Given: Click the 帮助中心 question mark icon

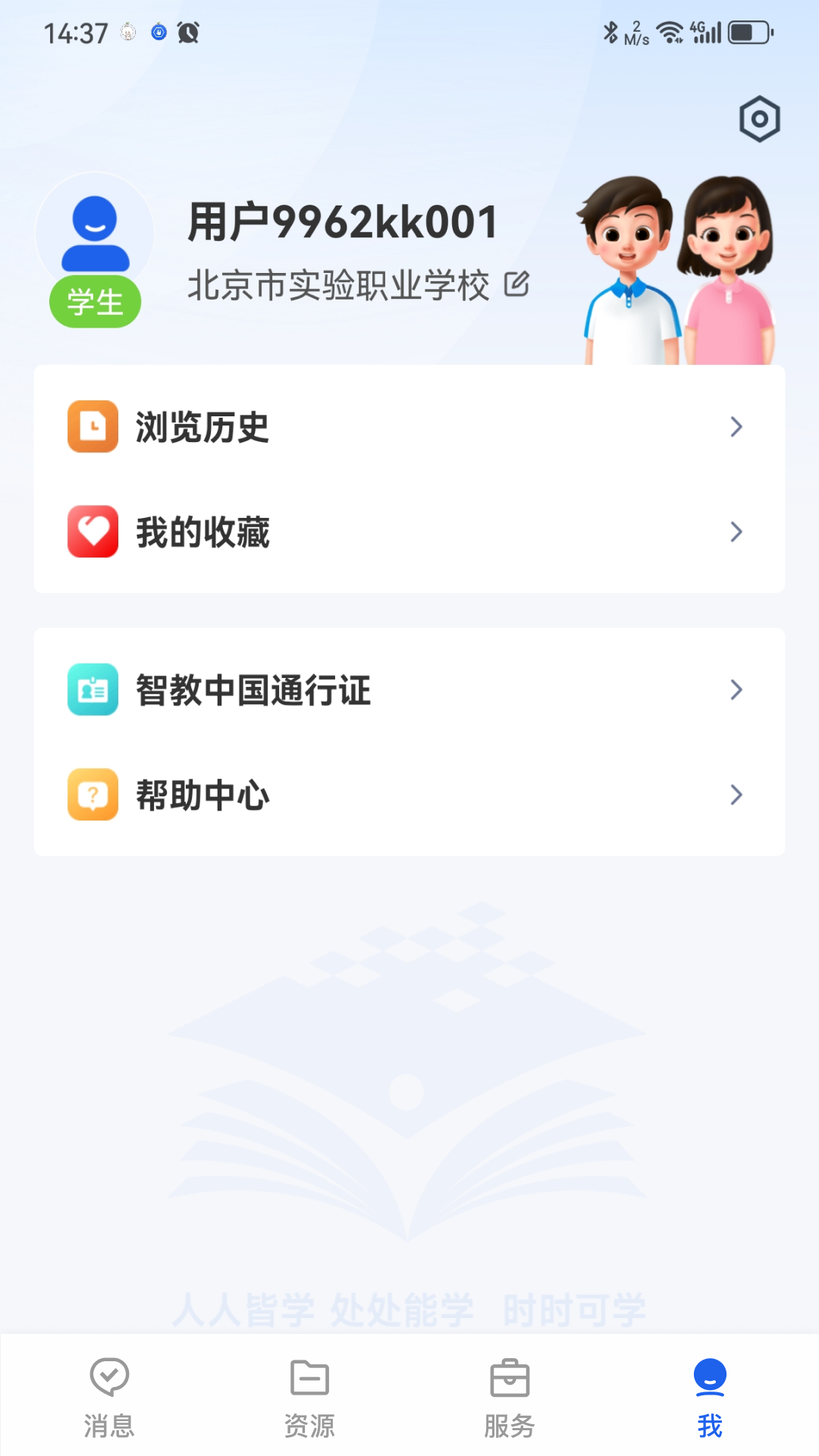Looking at the screenshot, I should tap(93, 795).
